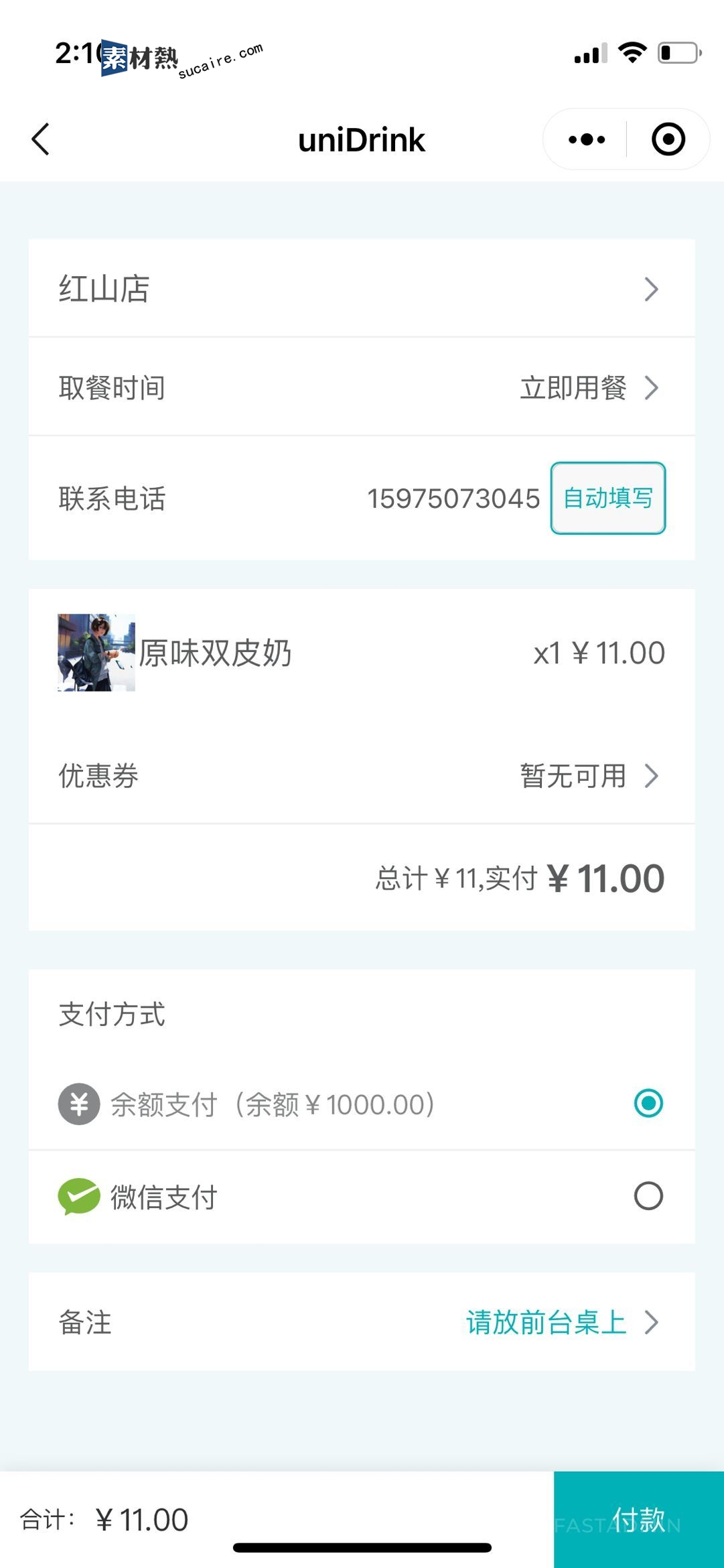Screen dimensions: 724x1568
Task: Open the mini program three-dot menu
Action: point(587,139)
